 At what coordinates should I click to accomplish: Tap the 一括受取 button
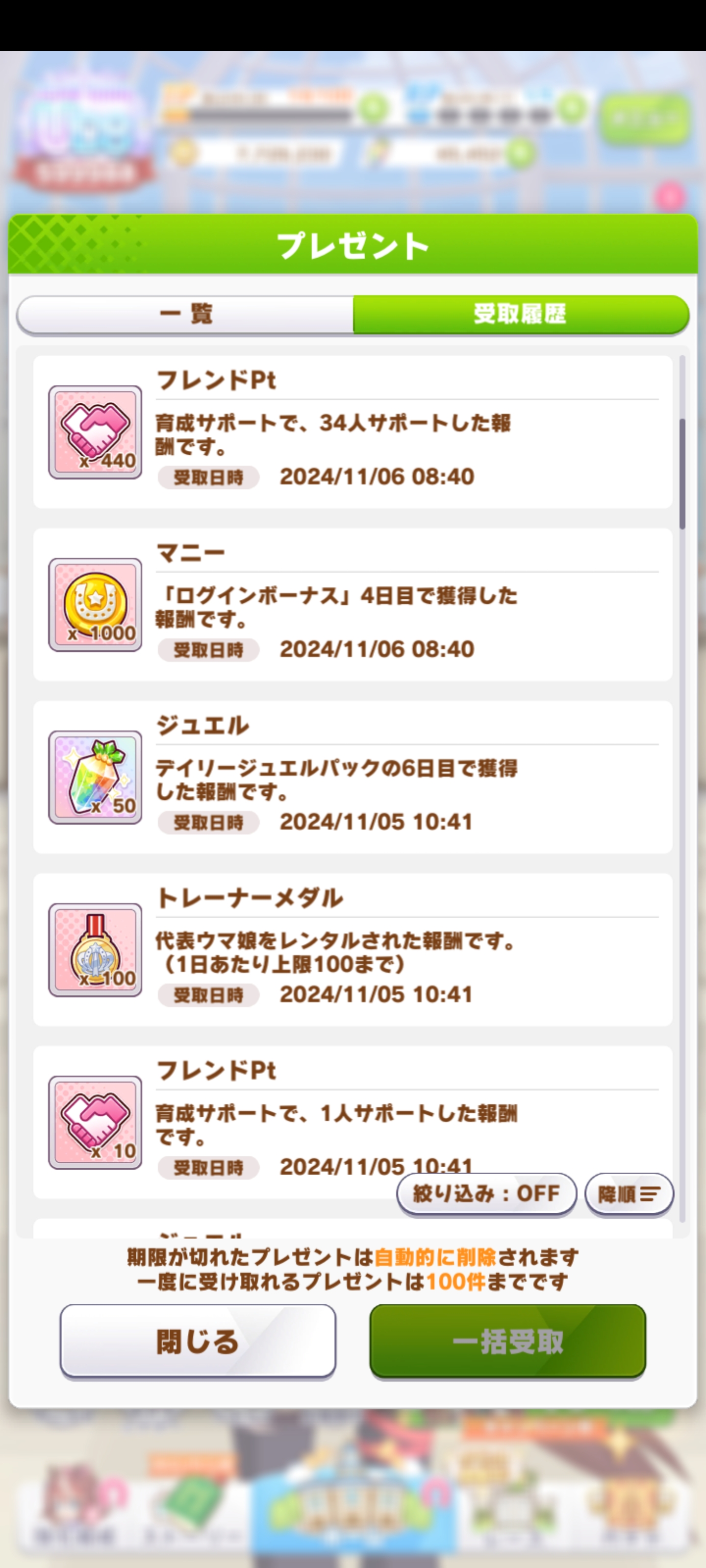[507, 1341]
